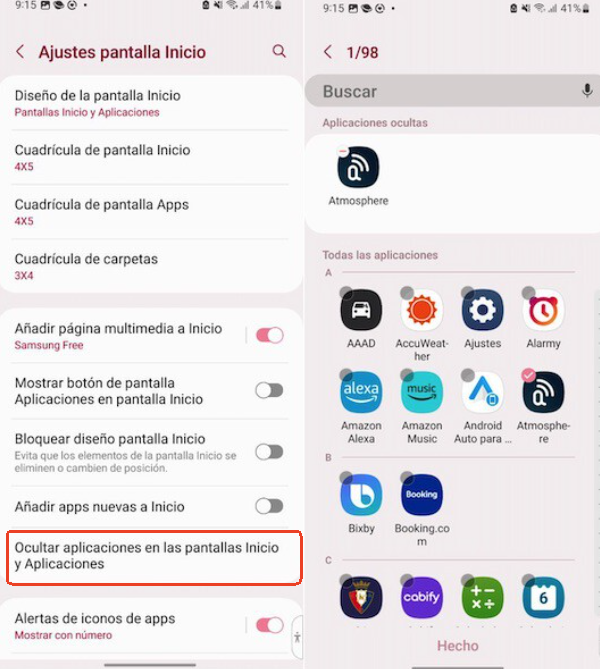Turn on Bloquear diseño pantalla Inicio

pos(269,451)
